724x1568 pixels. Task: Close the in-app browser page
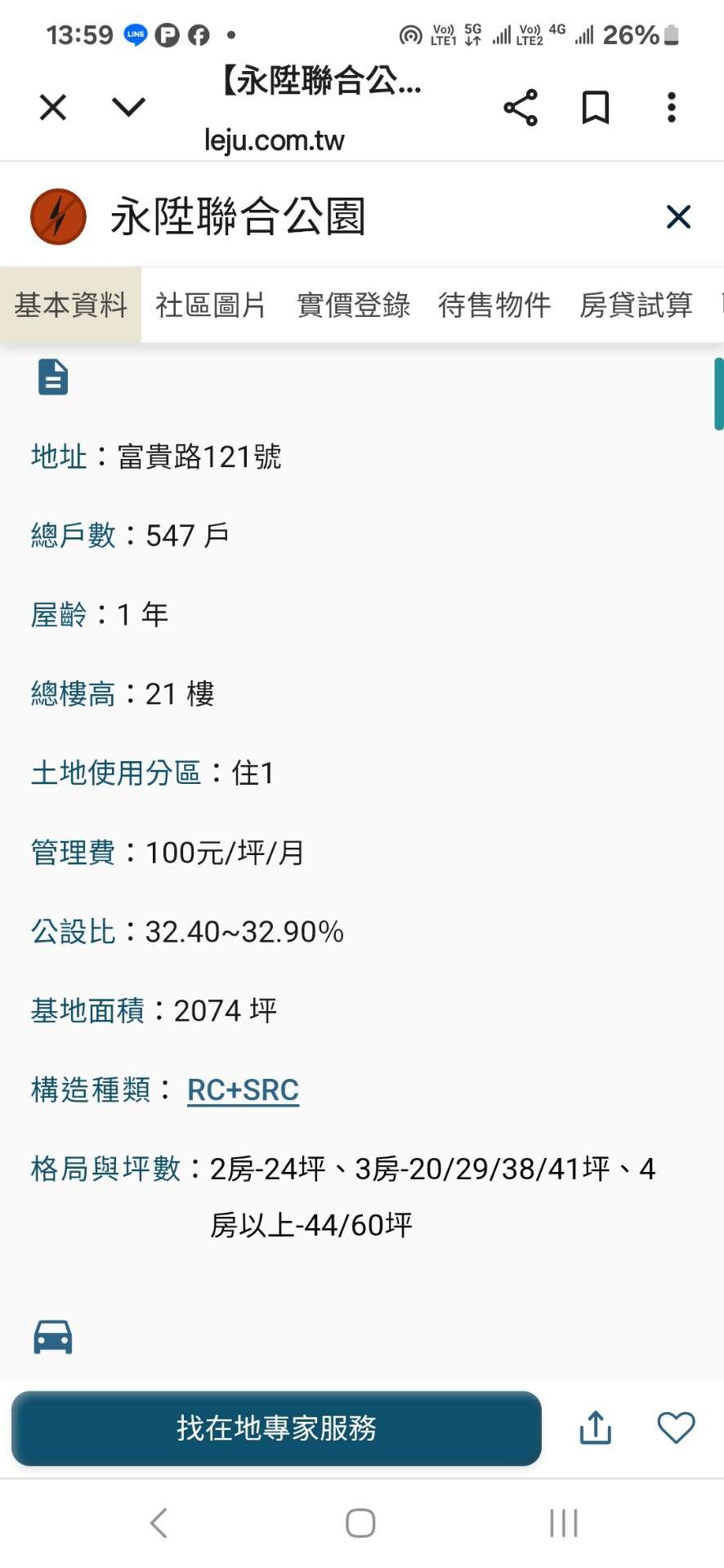53,107
